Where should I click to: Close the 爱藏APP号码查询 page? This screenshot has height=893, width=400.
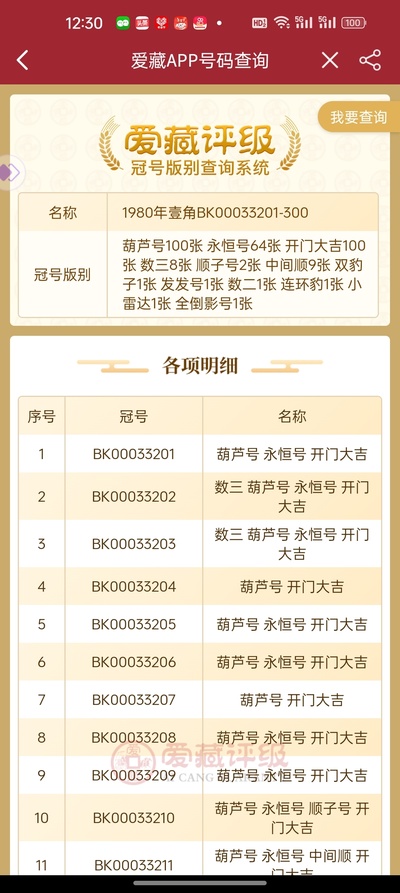coord(329,60)
